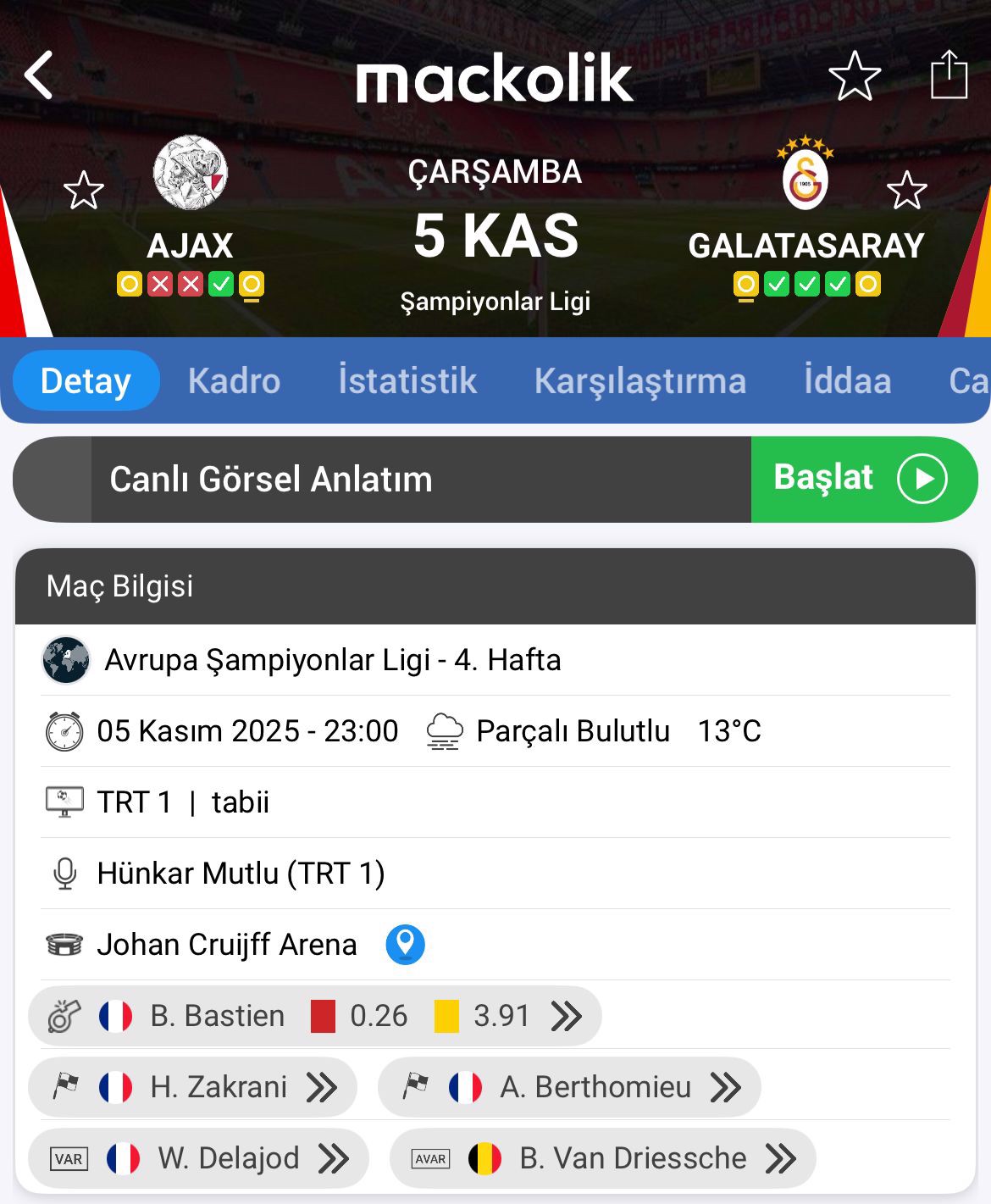The width and height of the screenshot is (991, 1204).
Task: View AVAR referee B. Van Driessche details
Action: [602, 1158]
